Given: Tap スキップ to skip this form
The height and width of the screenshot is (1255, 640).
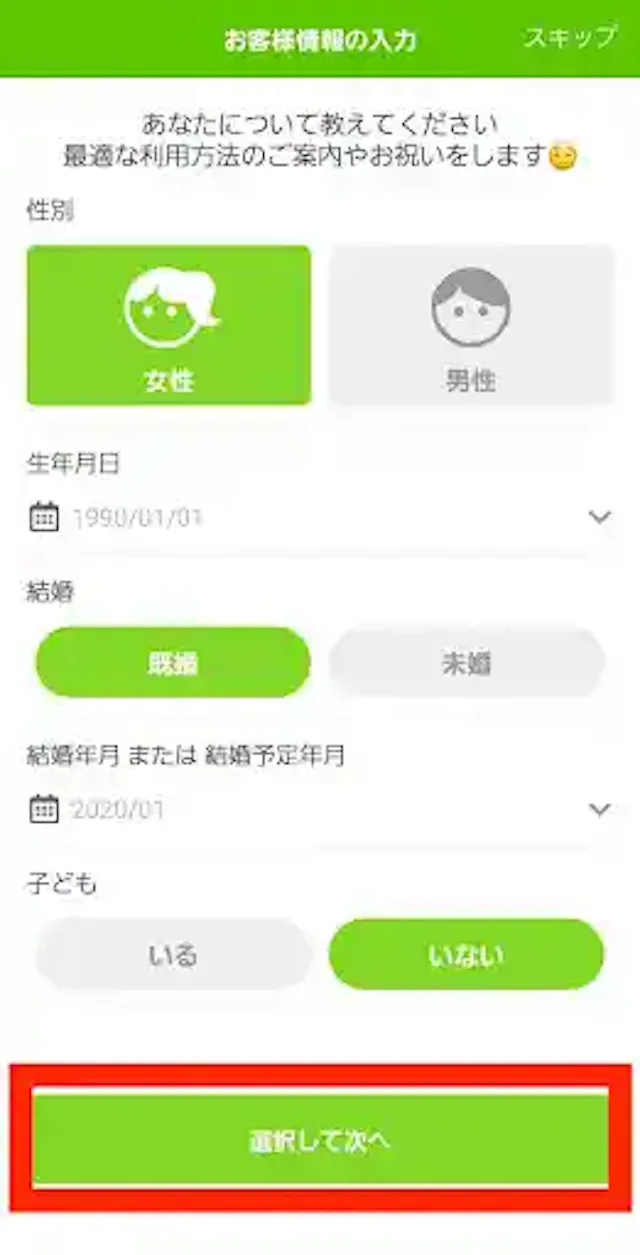Looking at the screenshot, I should 569,38.
